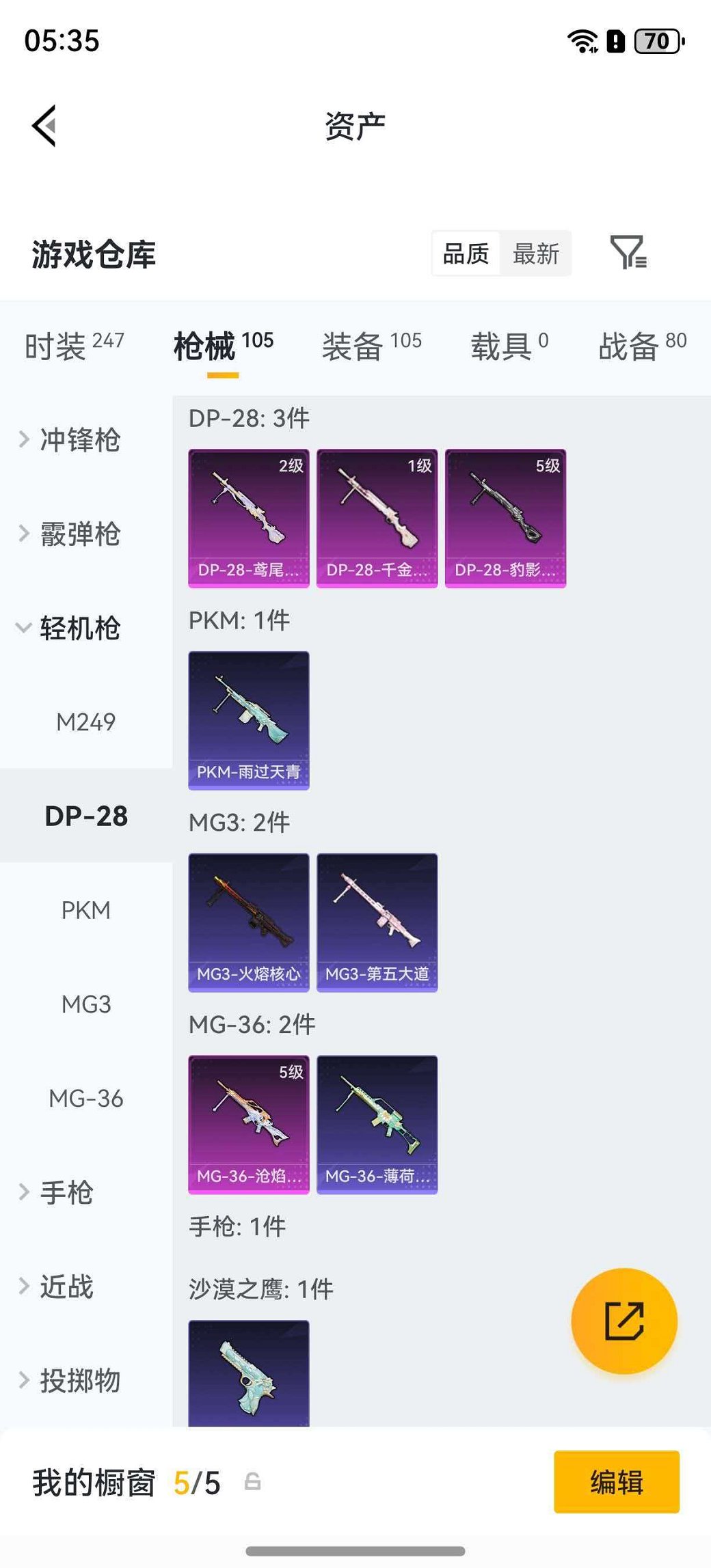The height and width of the screenshot is (1568, 711).
Task: Tap the yellow share/export floating icon
Action: pyautogui.click(x=624, y=1320)
